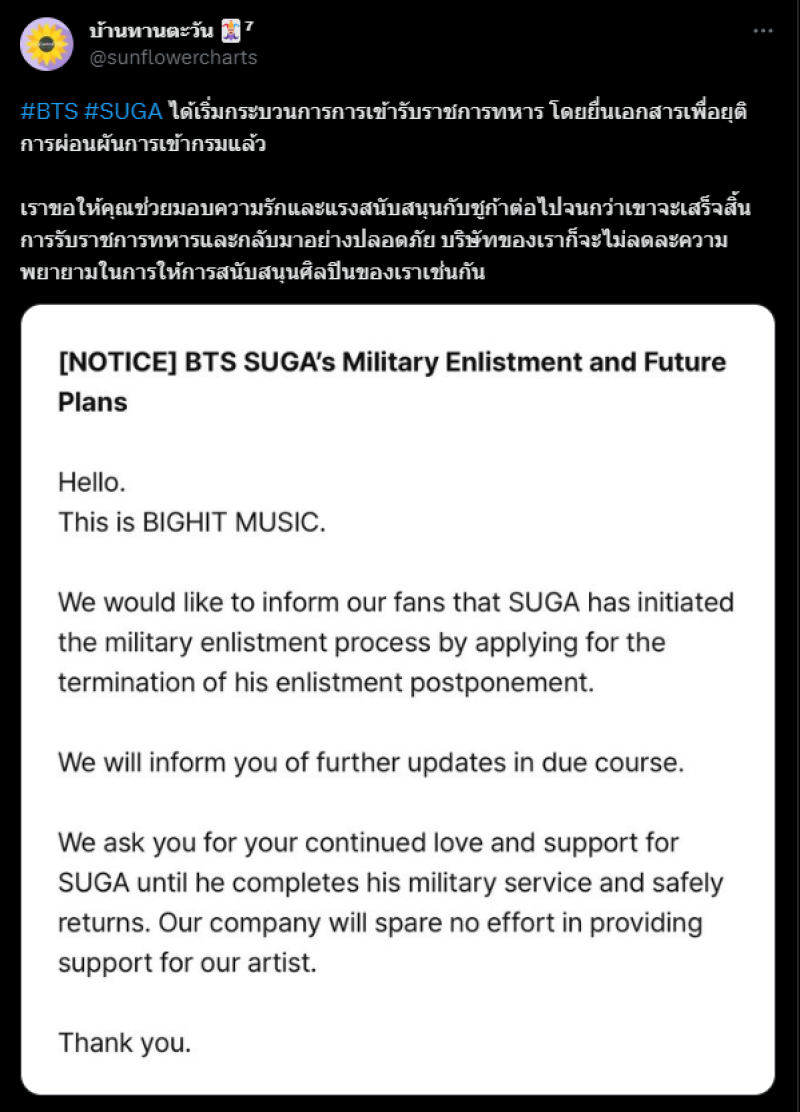Open the attached BIGHIT notice image

pyautogui.click(x=397, y=699)
